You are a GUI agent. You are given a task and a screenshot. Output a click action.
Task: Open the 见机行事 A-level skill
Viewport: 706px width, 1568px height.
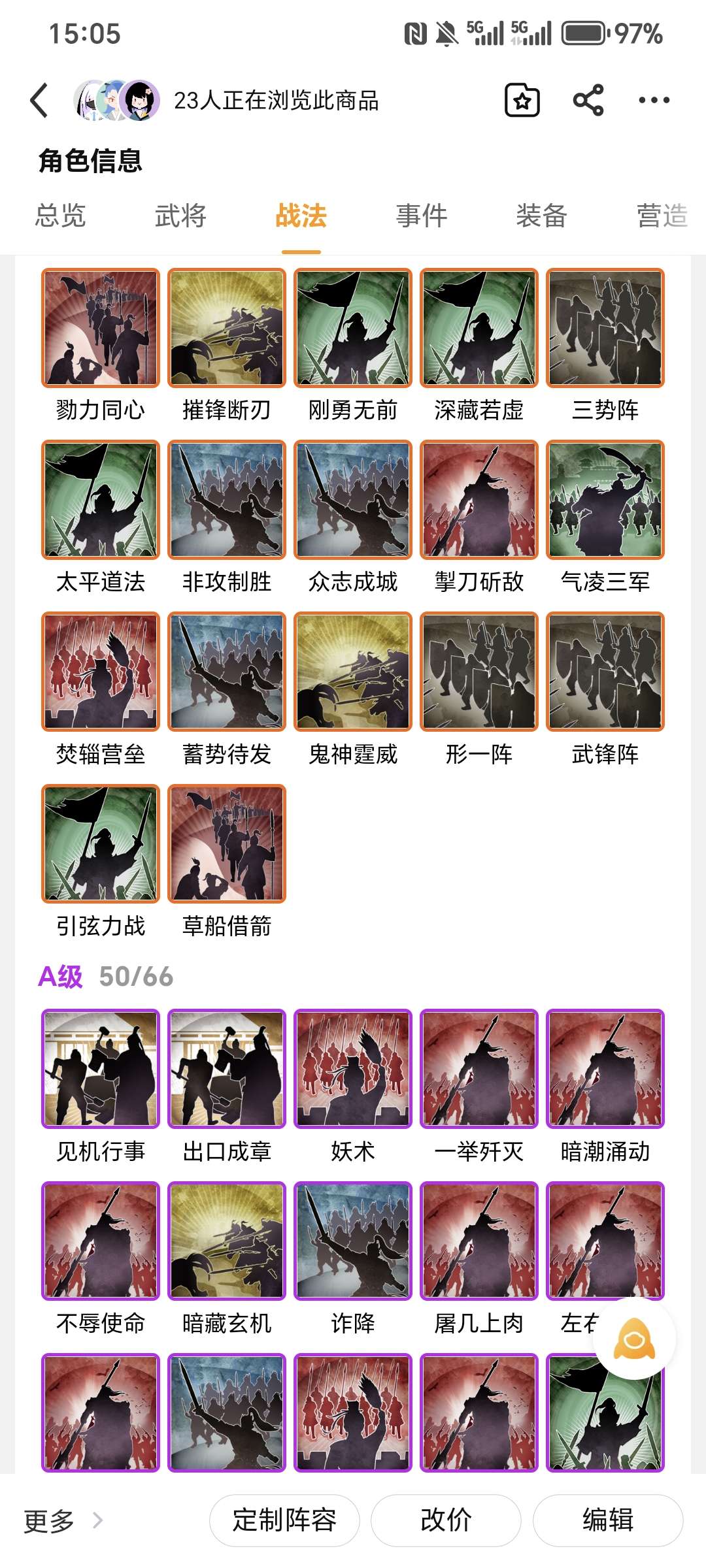pyautogui.click(x=101, y=1069)
